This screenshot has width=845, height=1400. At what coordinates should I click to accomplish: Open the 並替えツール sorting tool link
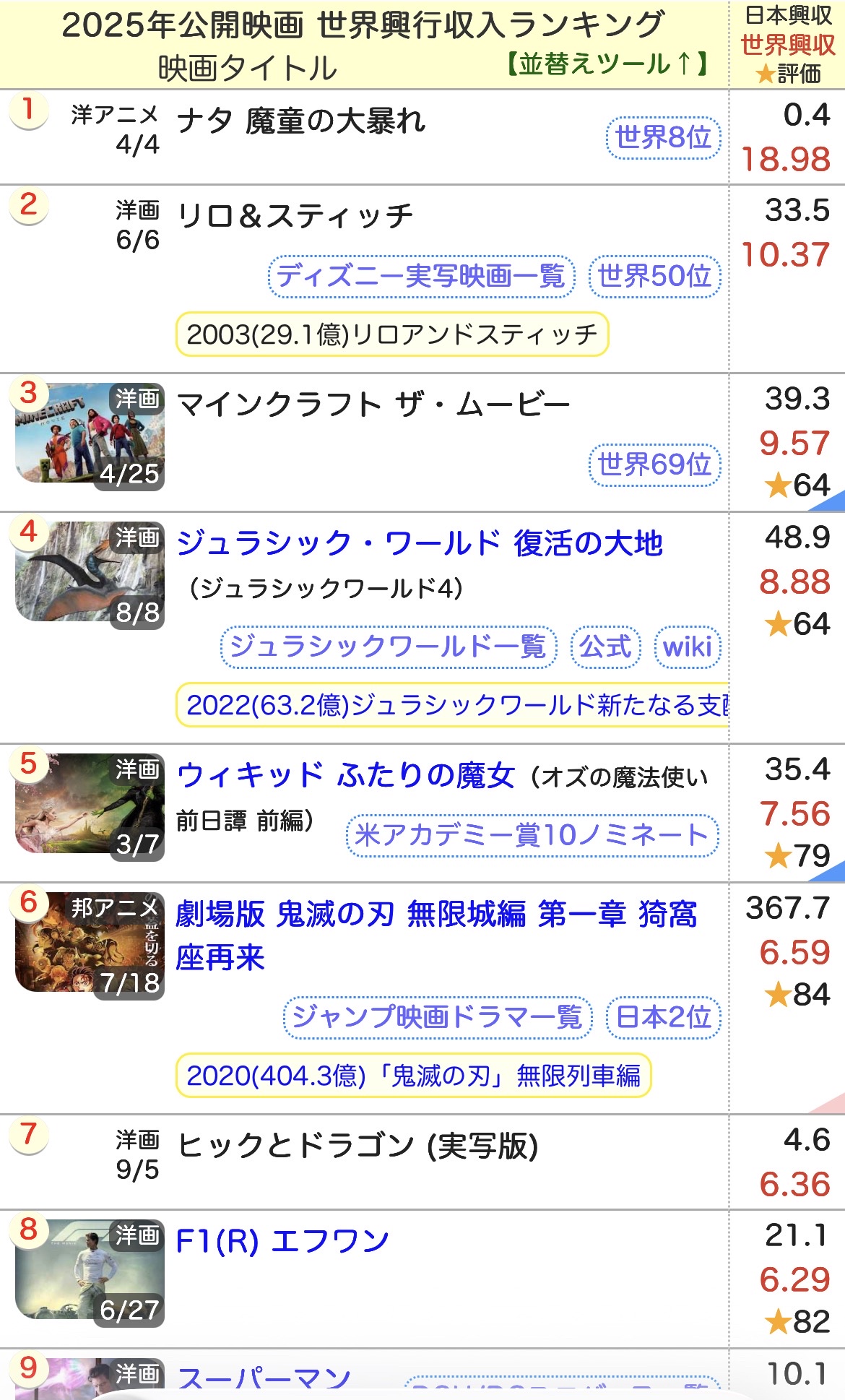point(607,64)
